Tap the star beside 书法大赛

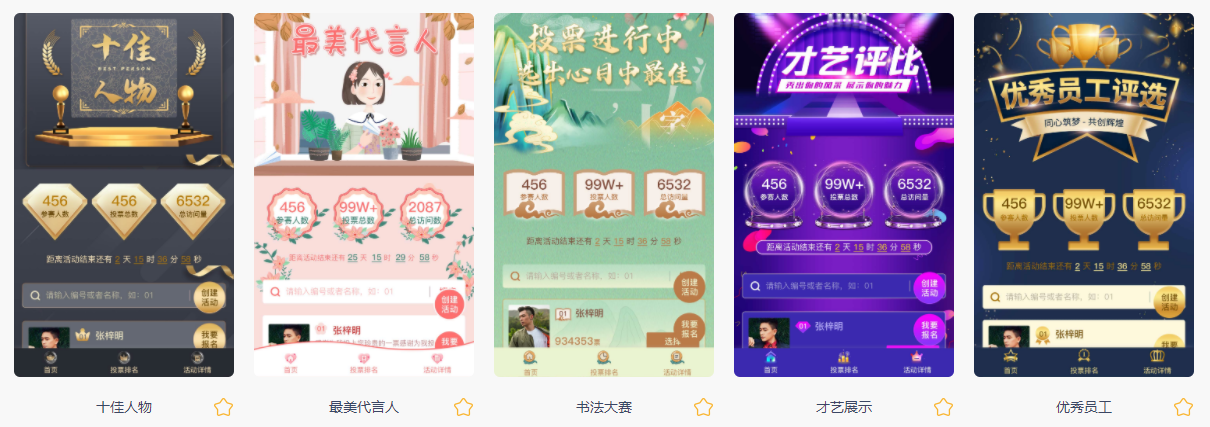click(x=704, y=407)
